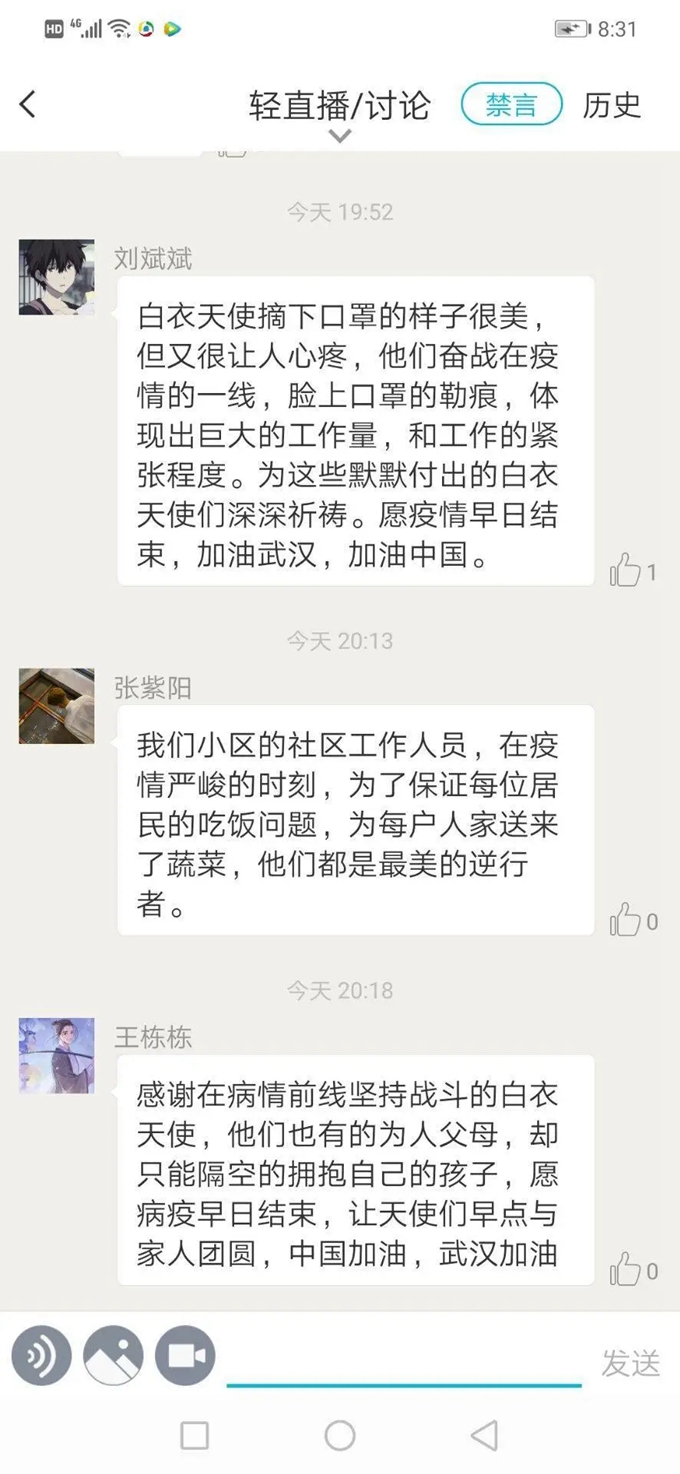Open 张紫阳's profile avatar
The image size is (680, 1474).
(x=57, y=706)
